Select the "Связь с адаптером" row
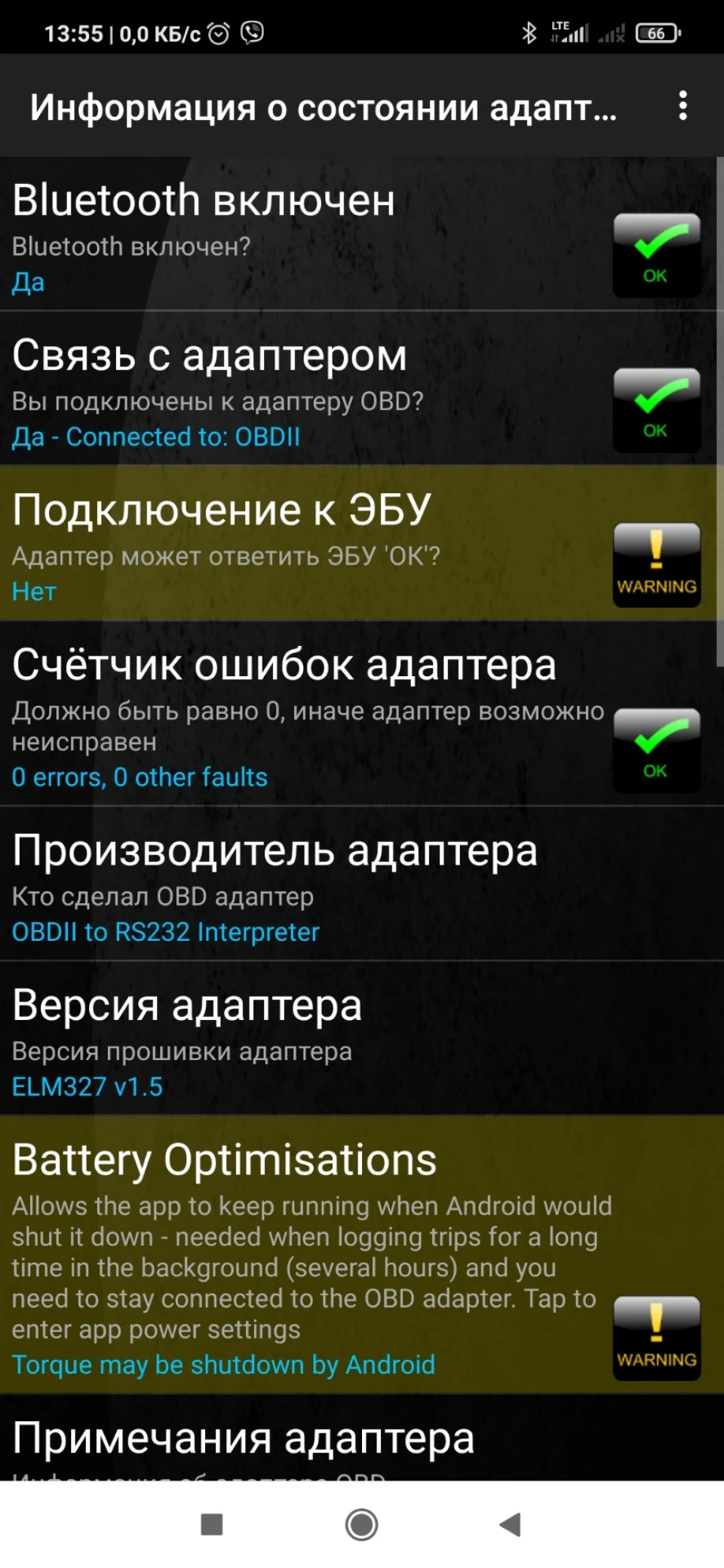The image size is (724, 1568). coord(357,388)
